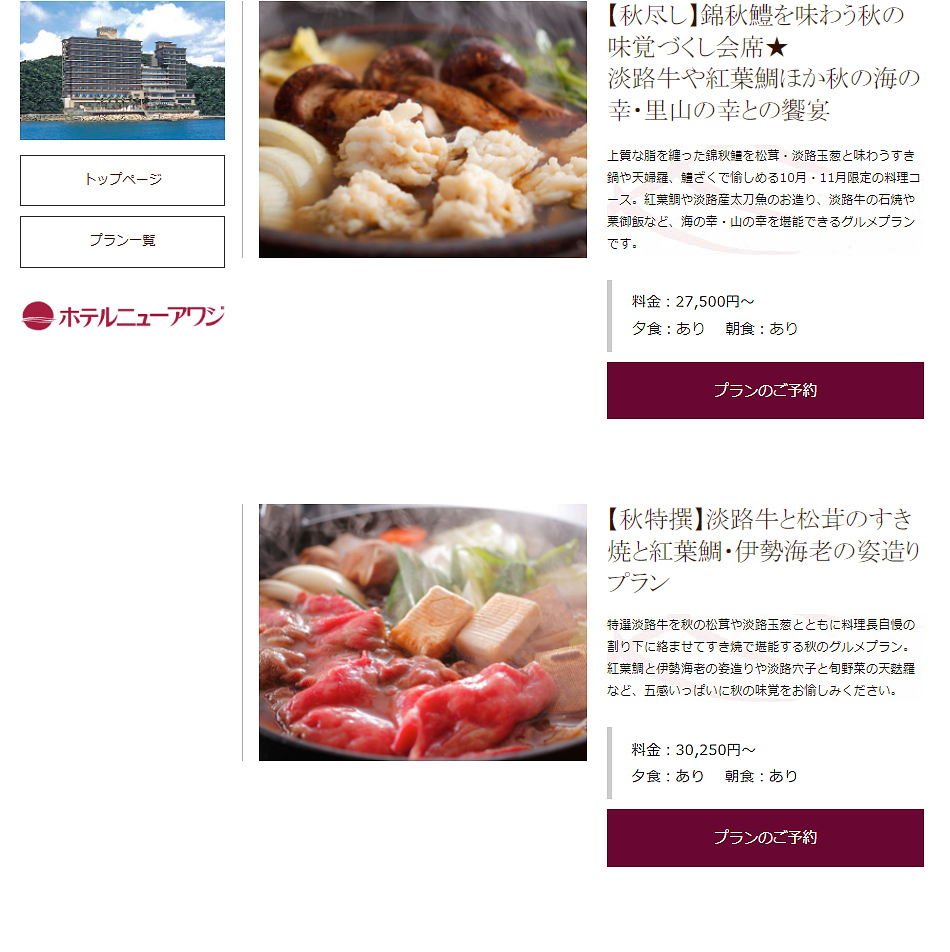The height and width of the screenshot is (952, 950).
Task: Reserve the 淡路牛と松茸 30,250円 plan
Action: (x=765, y=837)
